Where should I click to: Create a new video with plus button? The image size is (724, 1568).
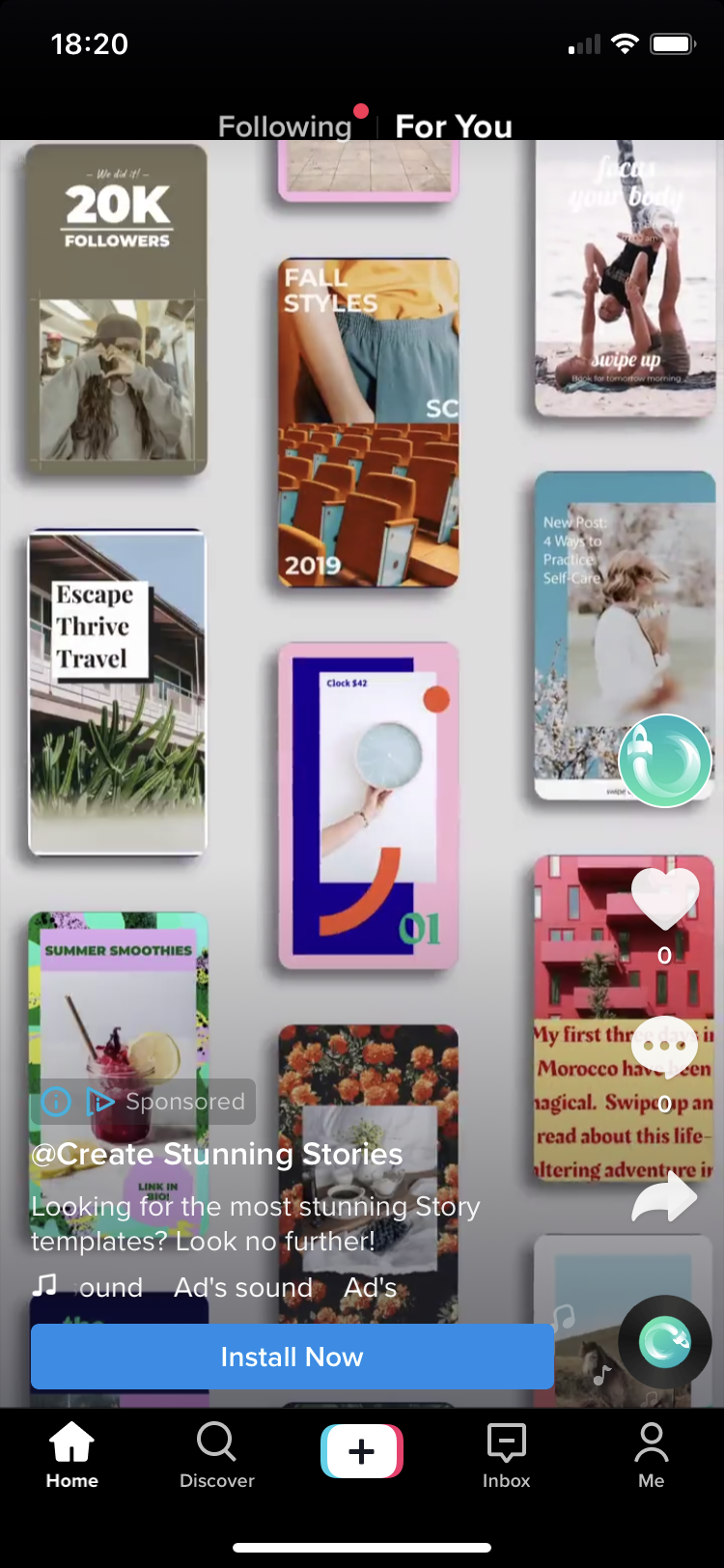pos(362,1451)
